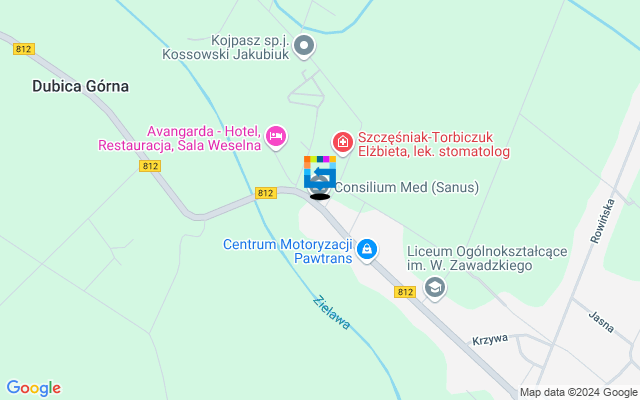The height and width of the screenshot is (400, 640).
Task: Open the Google logo link
Action: [x=33, y=388]
